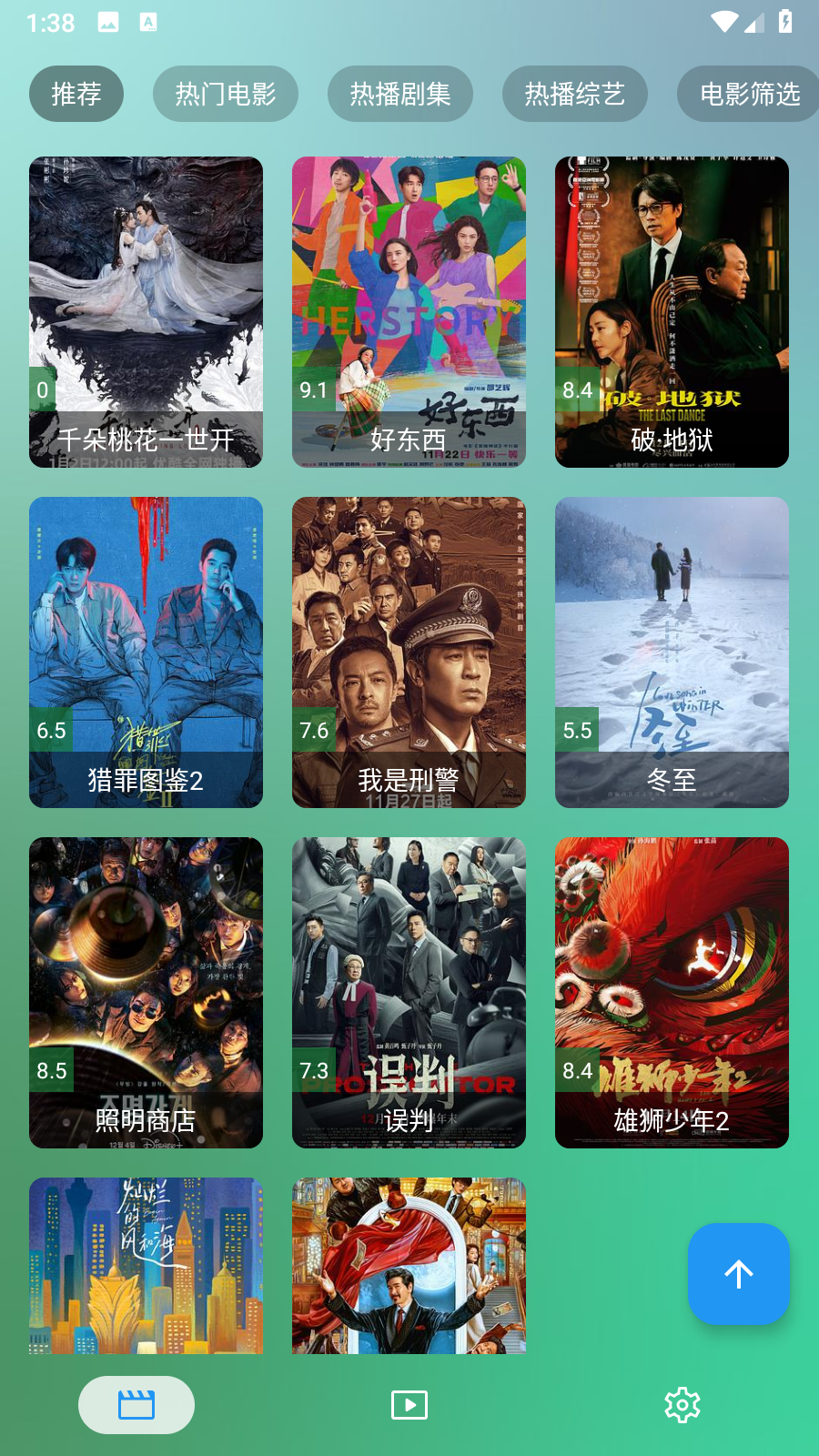This screenshot has height=1456, width=819.
Task: Open the movie 千朵桃花一世开
Action: pos(146,312)
